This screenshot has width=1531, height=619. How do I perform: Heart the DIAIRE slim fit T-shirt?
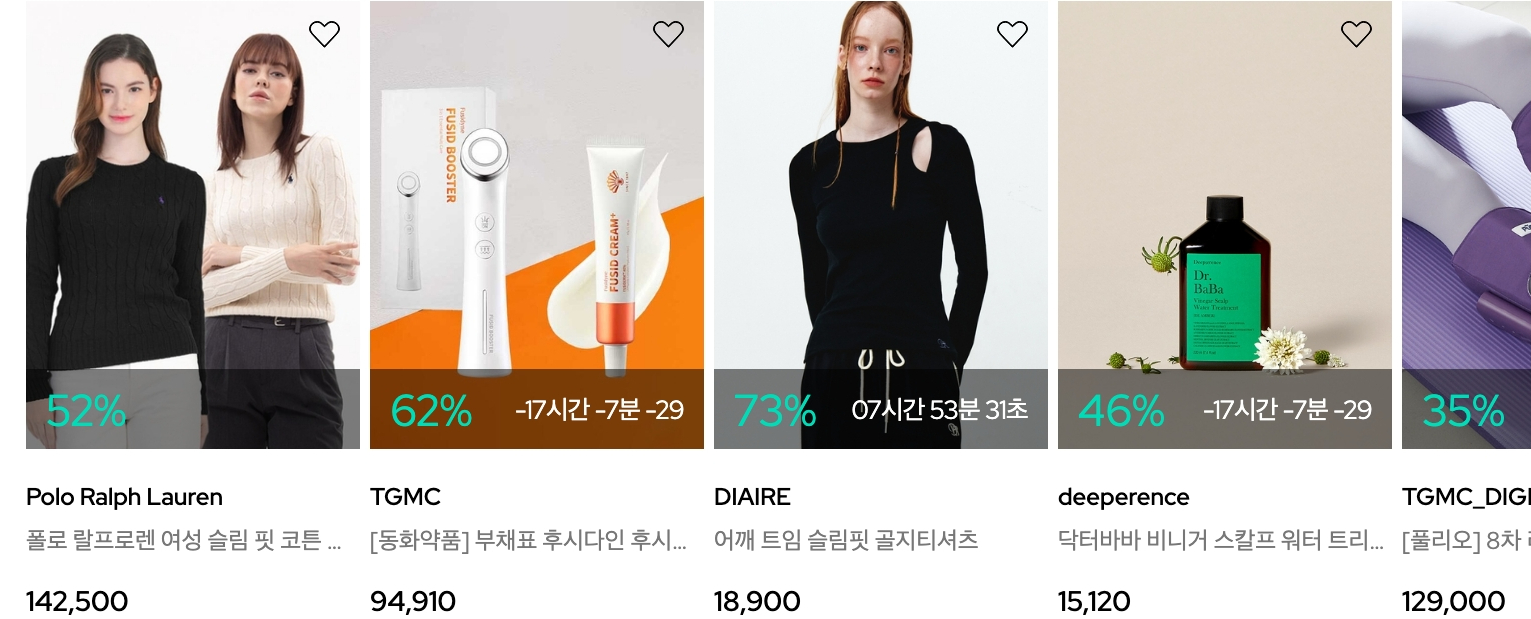(1012, 34)
